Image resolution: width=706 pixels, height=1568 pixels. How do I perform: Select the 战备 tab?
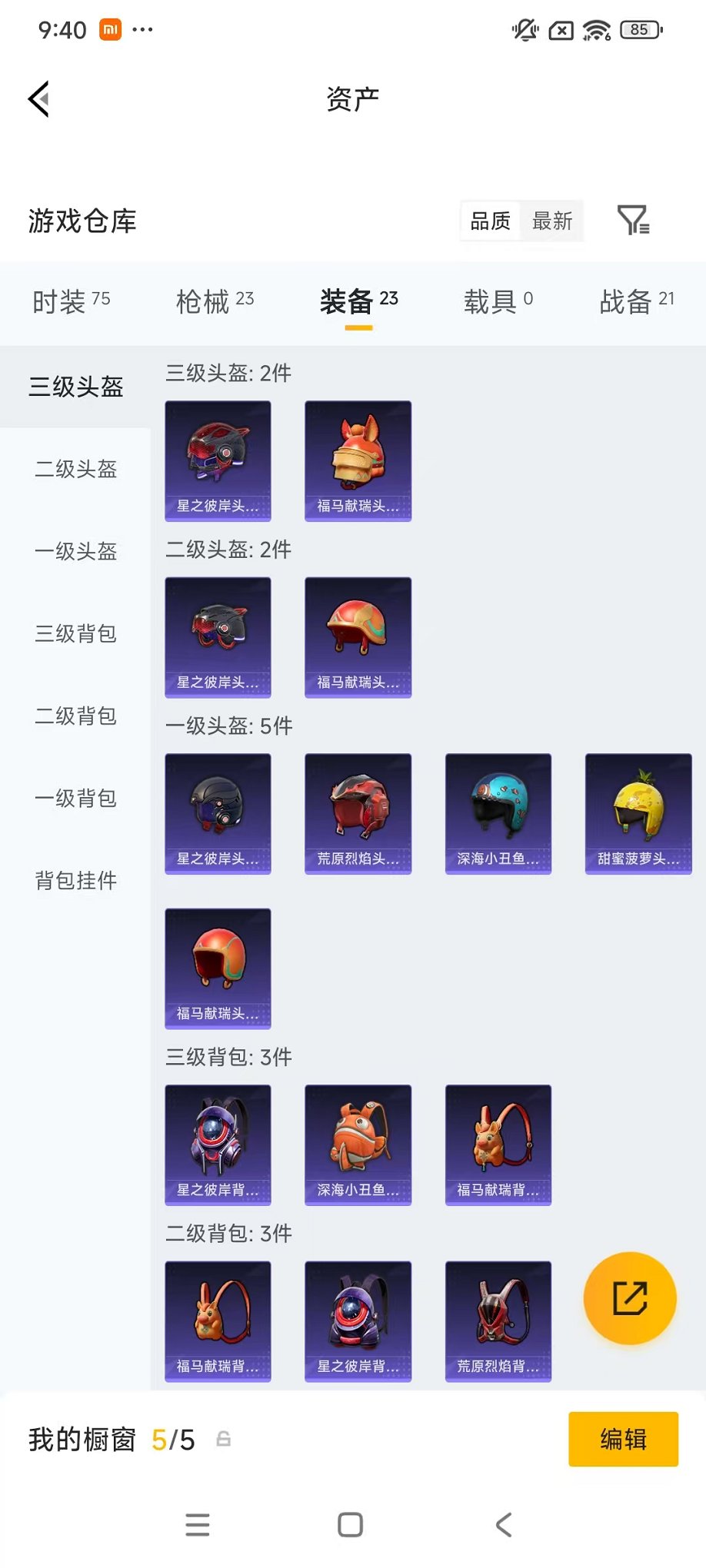pyautogui.click(x=637, y=301)
